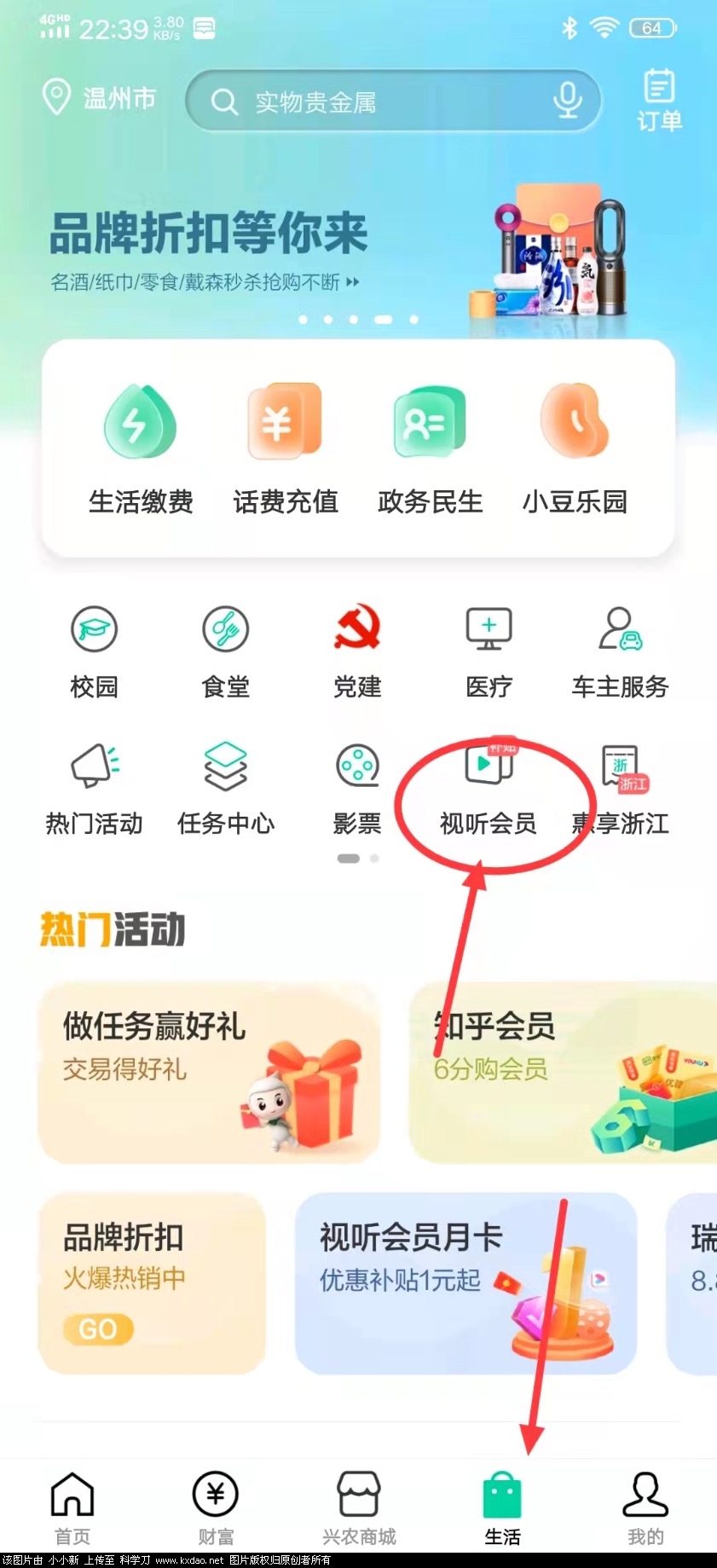Open the 订单 orders page
Viewport: 717px width, 1568px height.
pos(659,101)
